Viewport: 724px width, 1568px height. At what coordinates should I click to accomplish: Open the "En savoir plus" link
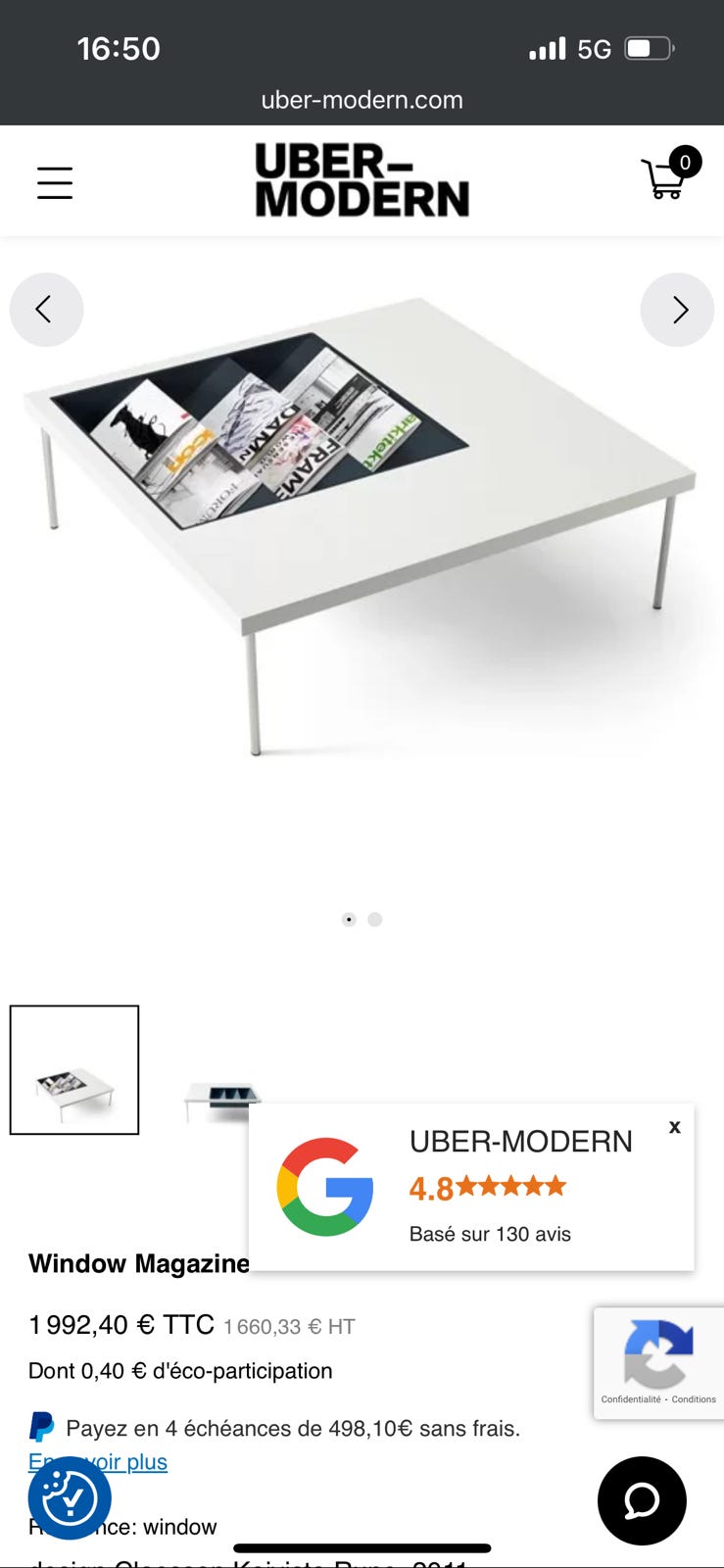(x=100, y=1461)
